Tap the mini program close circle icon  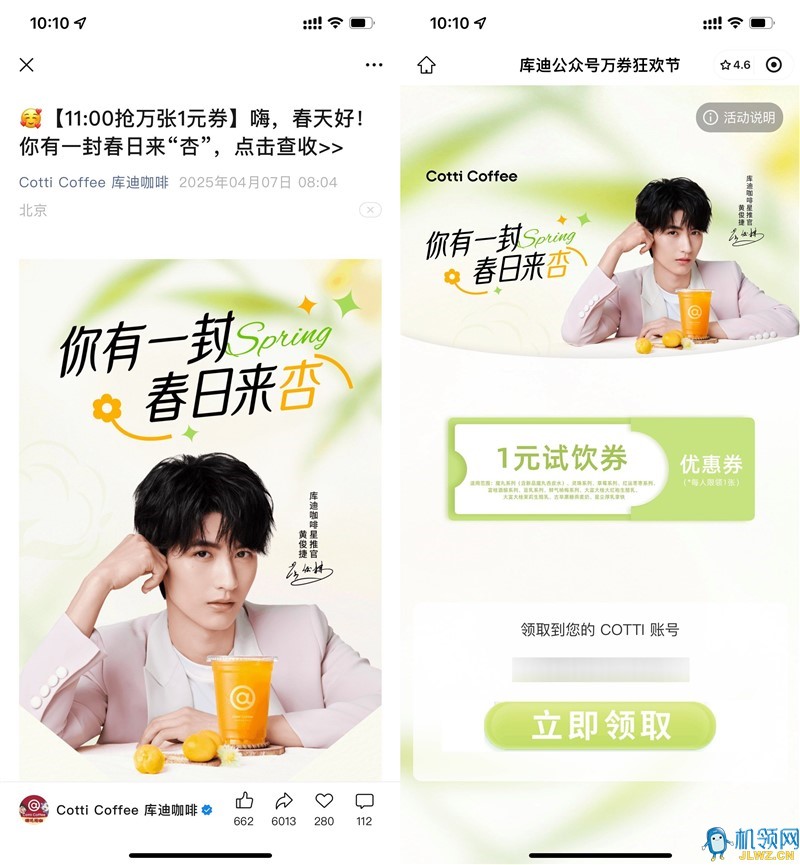[x=773, y=65]
